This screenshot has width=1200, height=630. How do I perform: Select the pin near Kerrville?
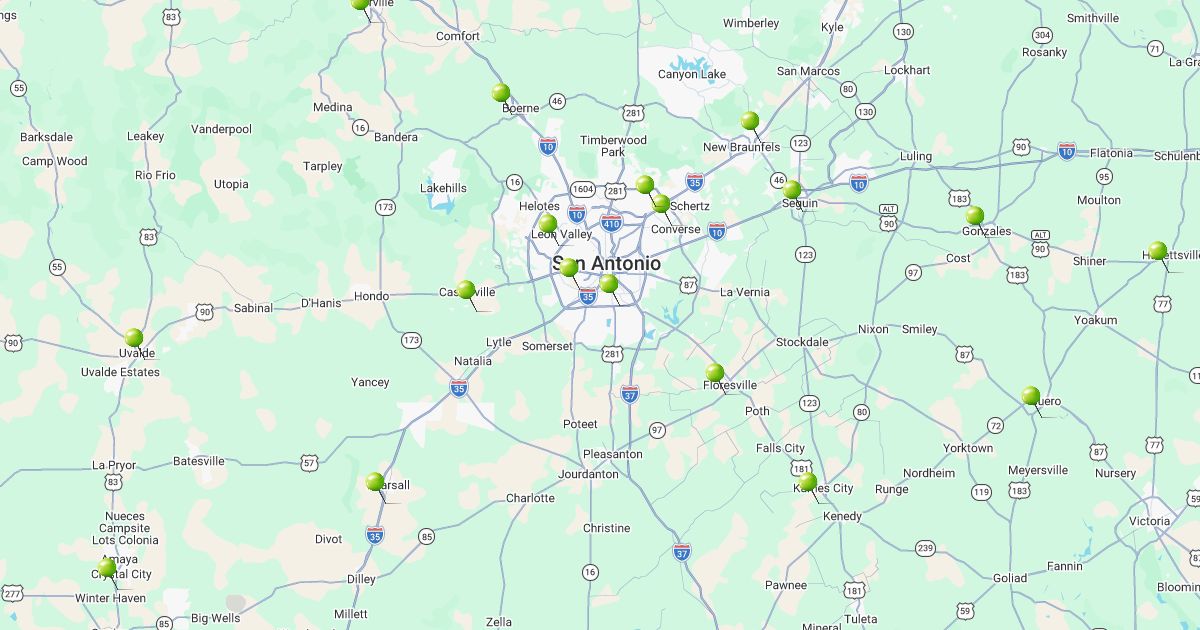361,3
